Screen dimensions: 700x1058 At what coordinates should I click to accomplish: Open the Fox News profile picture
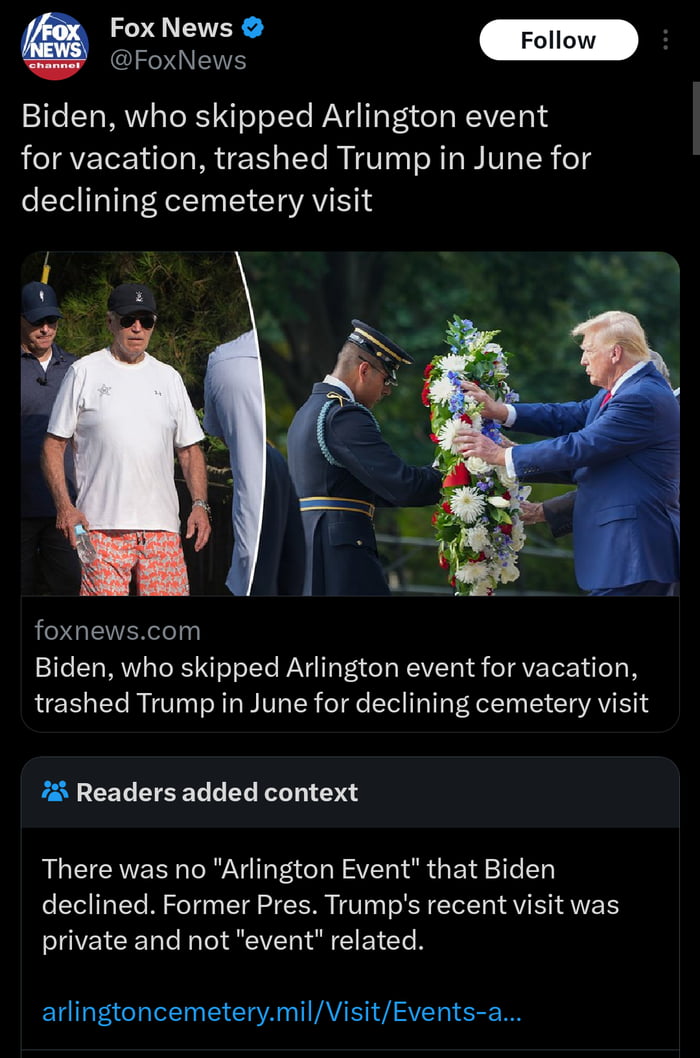point(55,45)
